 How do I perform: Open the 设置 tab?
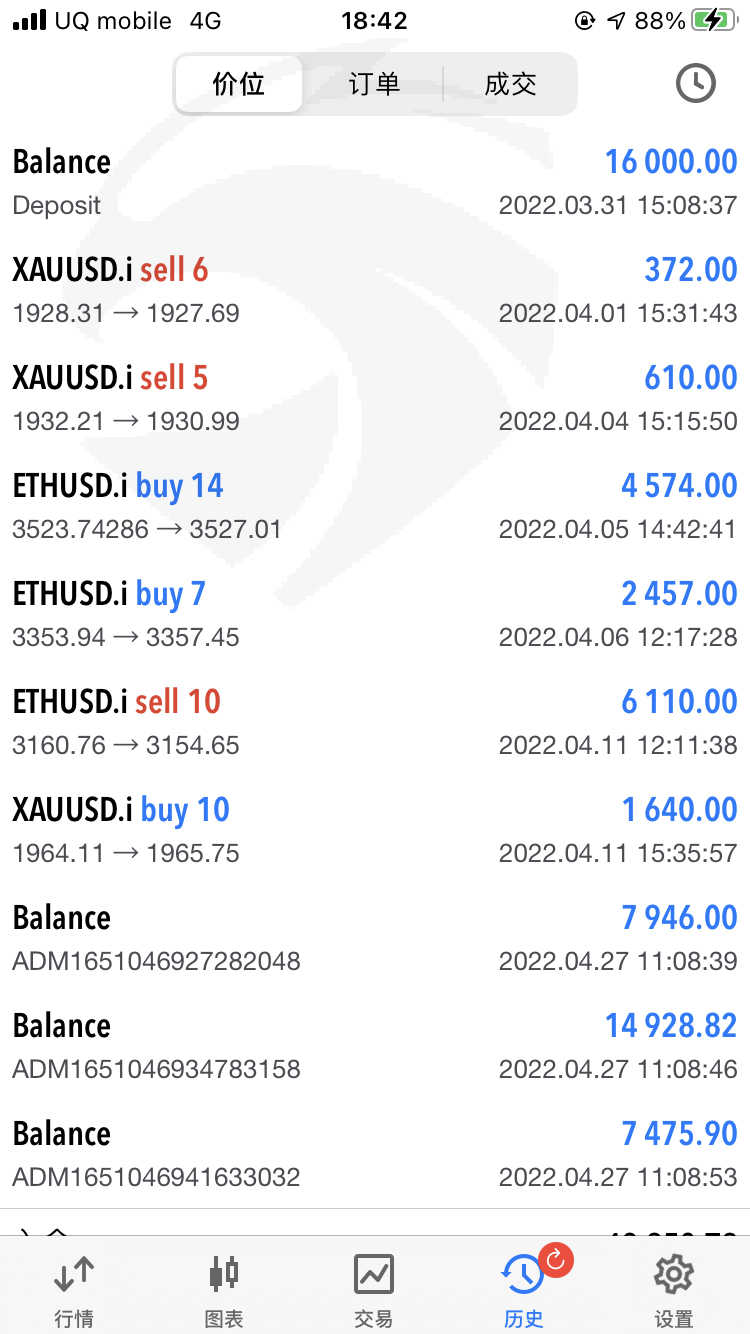pyautogui.click(x=674, y=1288)
